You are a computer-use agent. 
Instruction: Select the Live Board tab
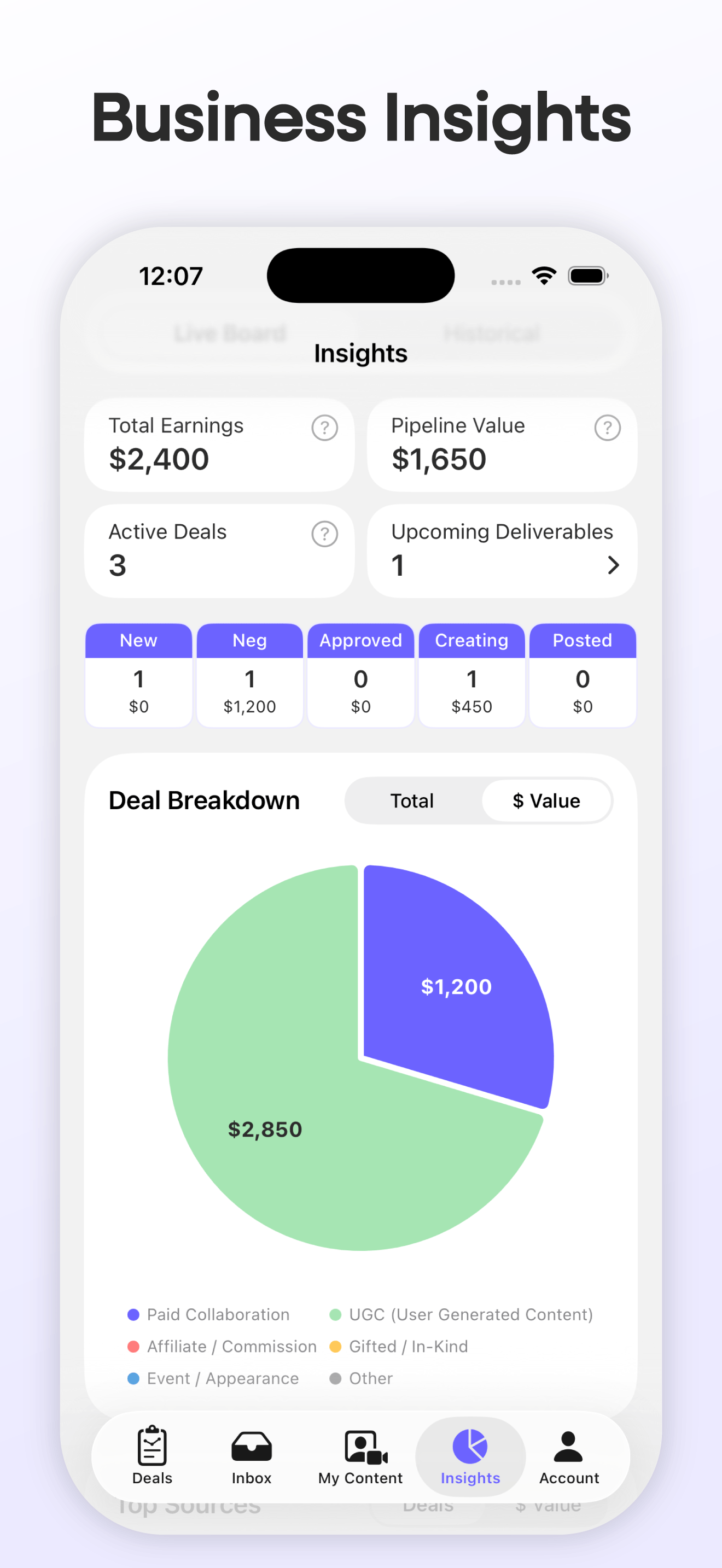pos(230,334)
